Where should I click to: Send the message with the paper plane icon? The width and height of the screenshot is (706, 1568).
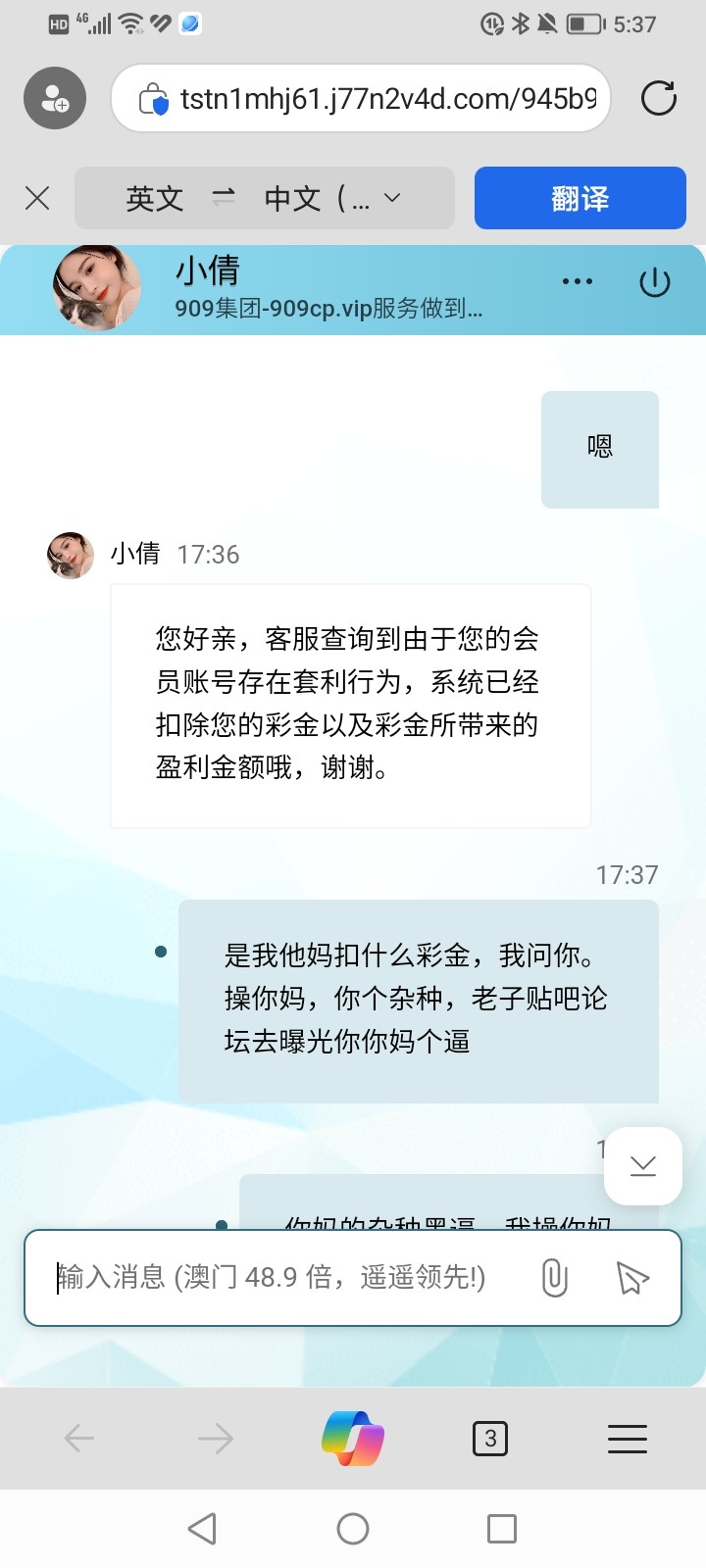[x=632, y=1278]
